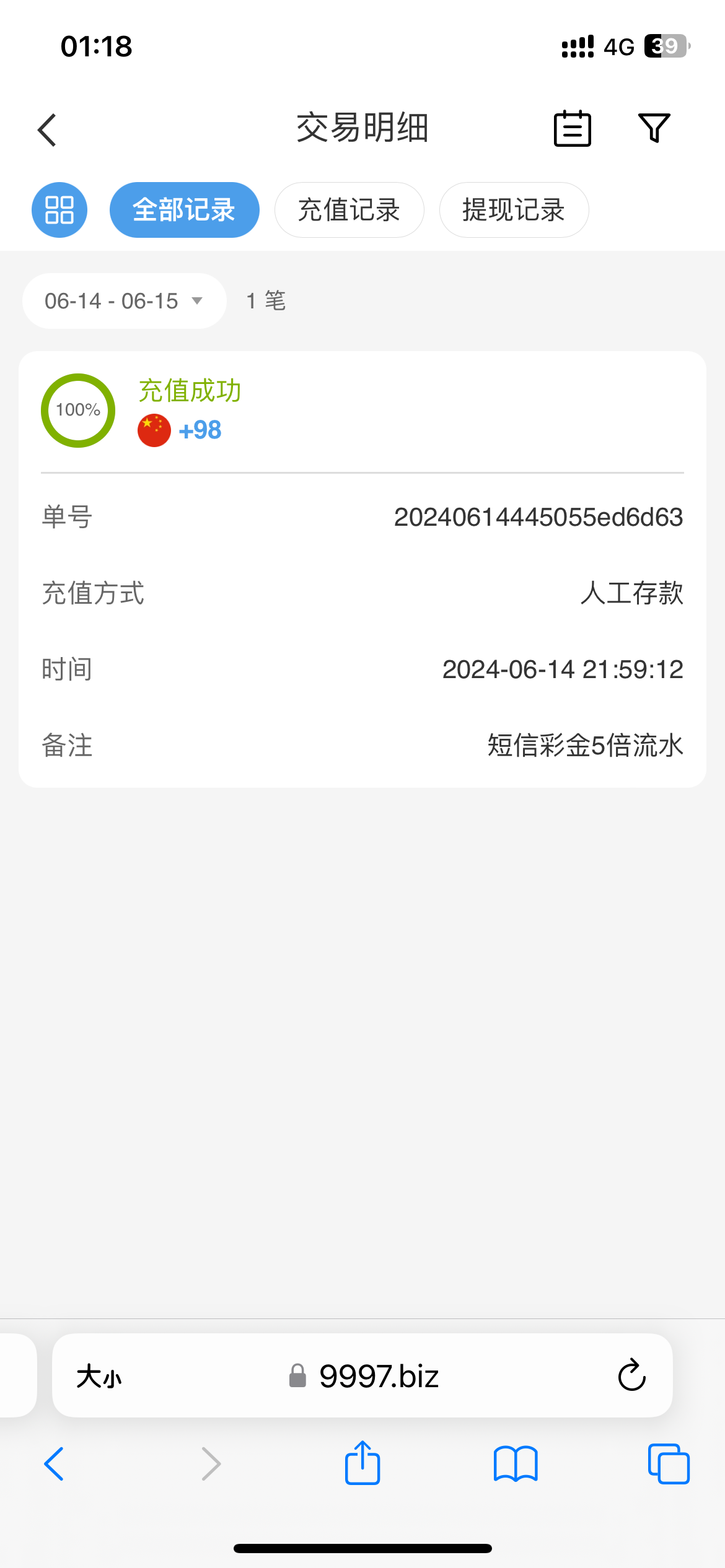Expand the 06-14 - 06-15 date range dropdown
The width and height of the screenshot is (725, 1568).
tap(123, 301)
